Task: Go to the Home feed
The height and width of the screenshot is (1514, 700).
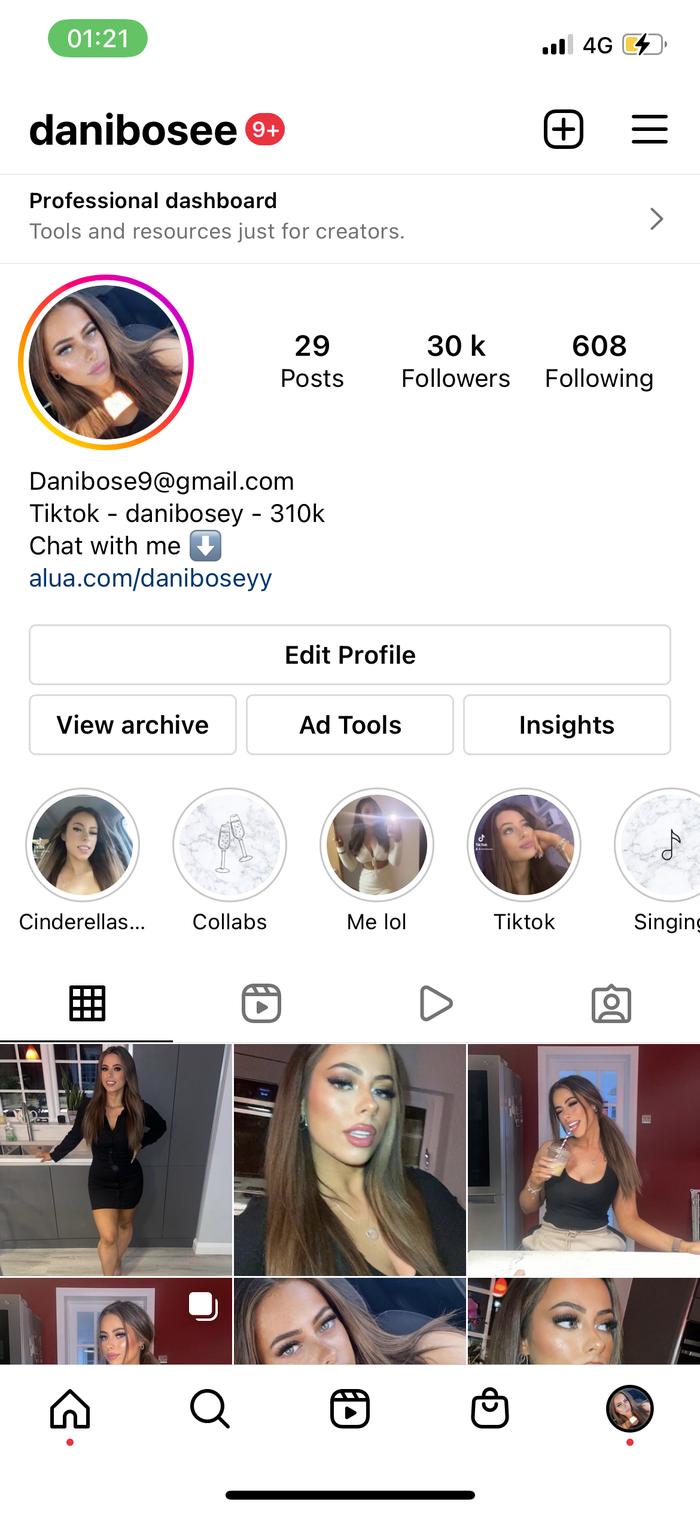Action: (70, 1410)
